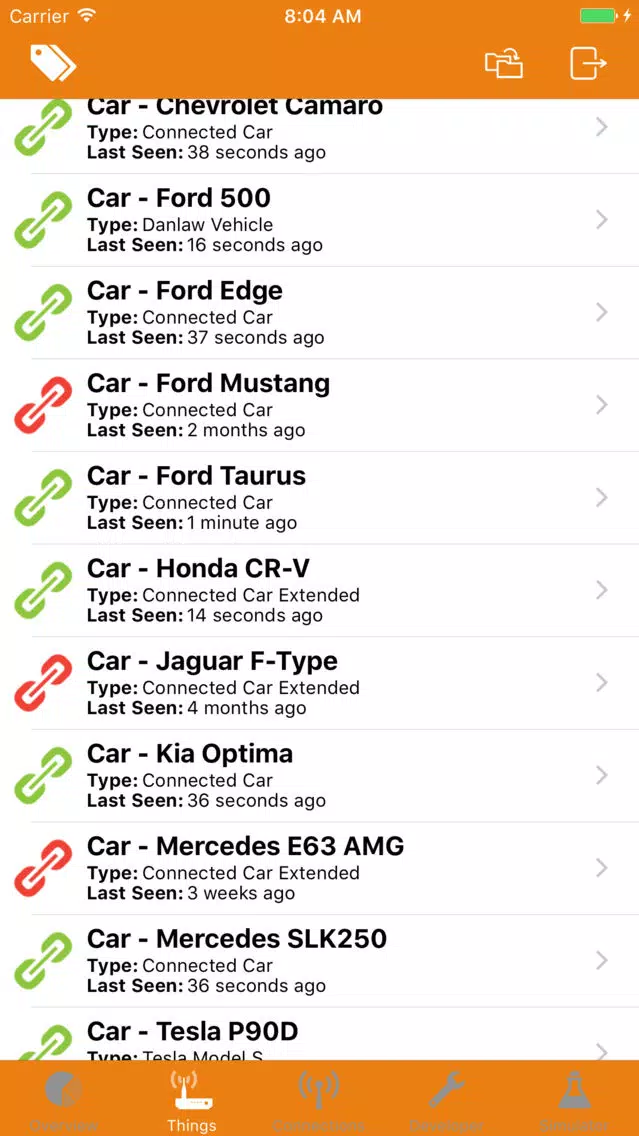The height and width of the screenshot is (1136, 639).
Task: Open Car - Jaguar F-Type
Action: 320,684
